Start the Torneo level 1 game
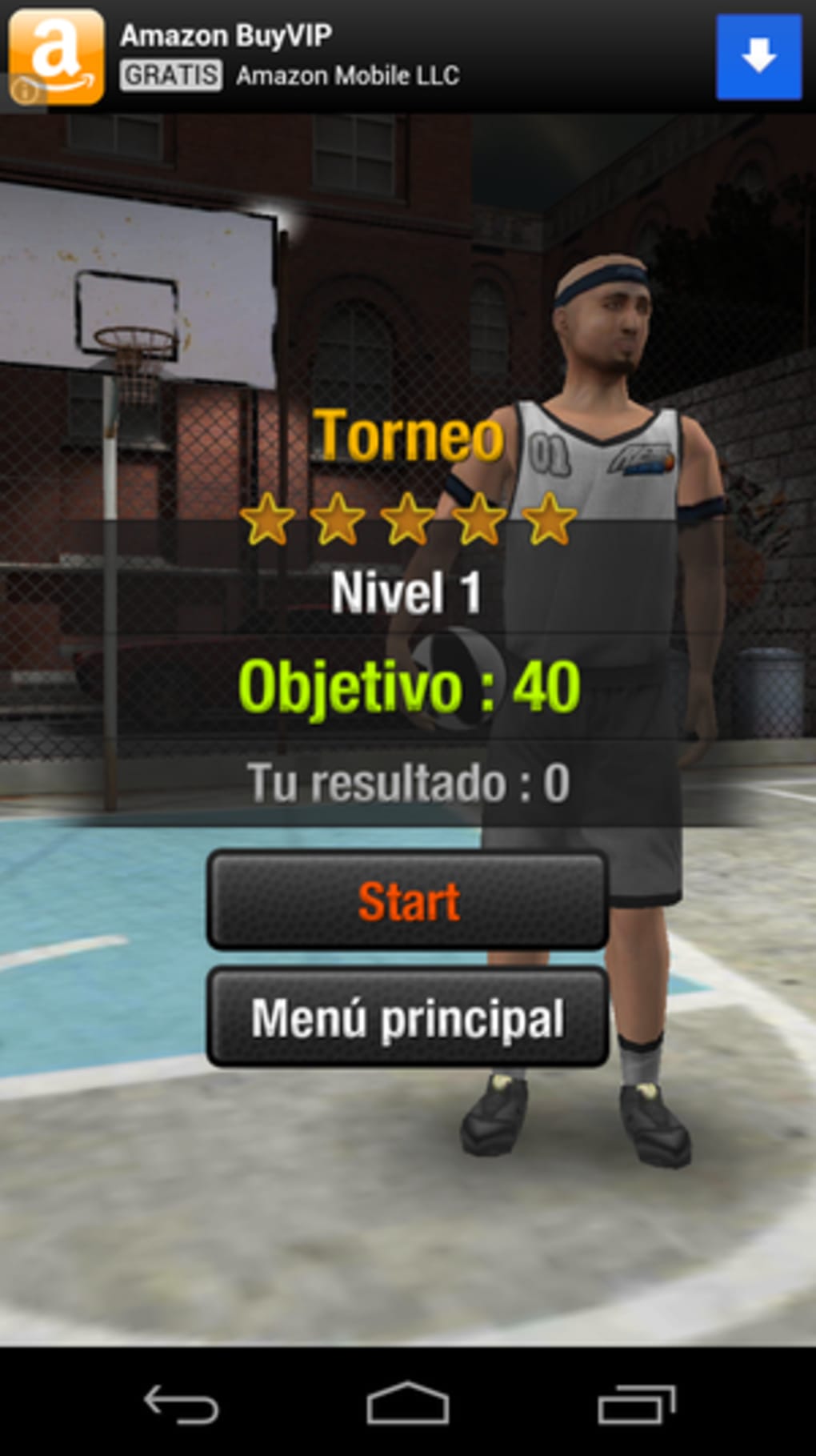The image size is (816, 1456). 407,901
